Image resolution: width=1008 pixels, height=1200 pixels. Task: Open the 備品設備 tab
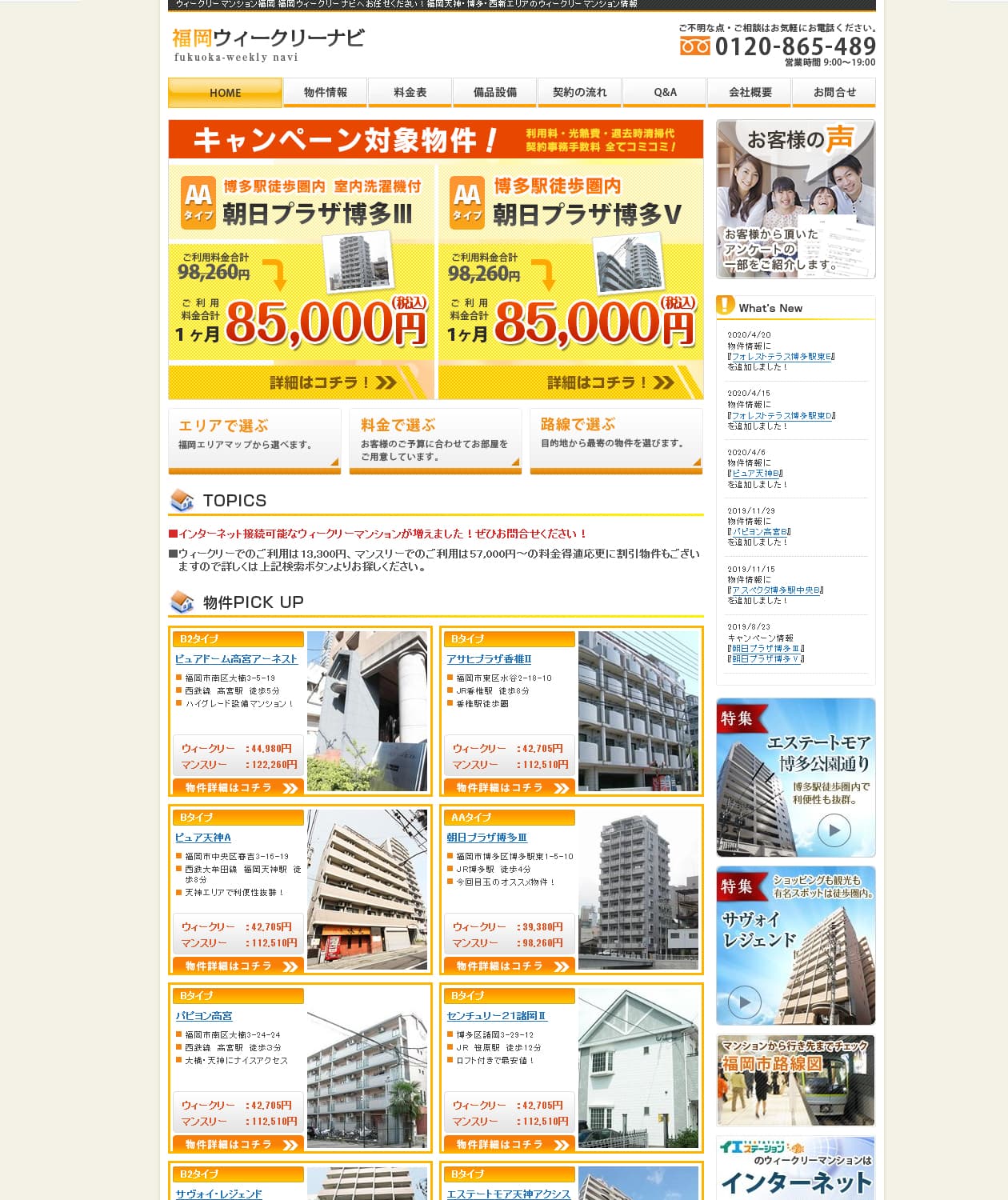[495, 93]
